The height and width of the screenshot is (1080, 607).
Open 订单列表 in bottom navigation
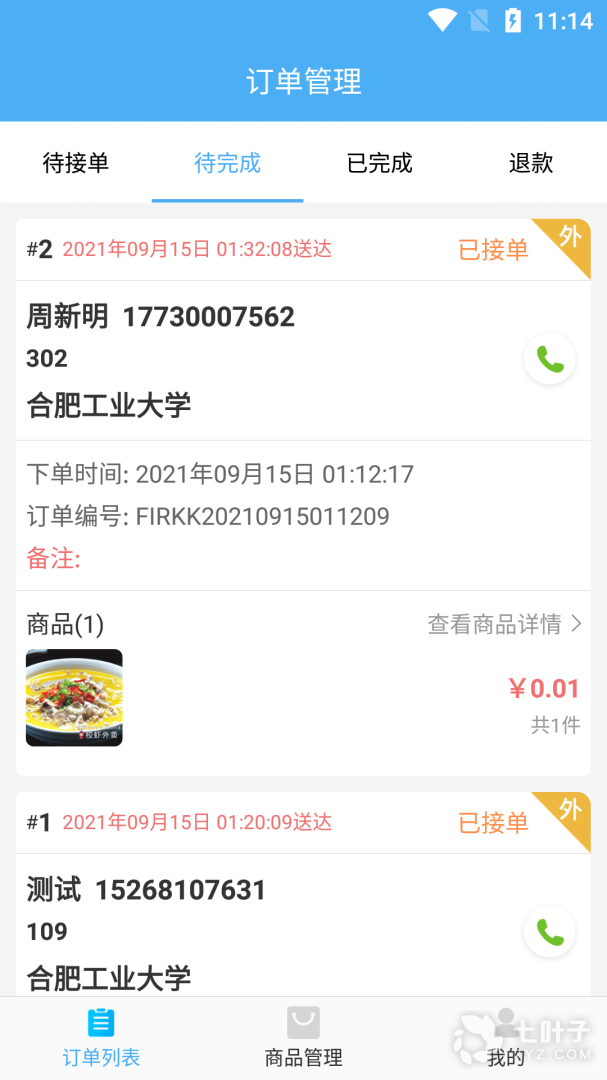(x=101, y=1037)
